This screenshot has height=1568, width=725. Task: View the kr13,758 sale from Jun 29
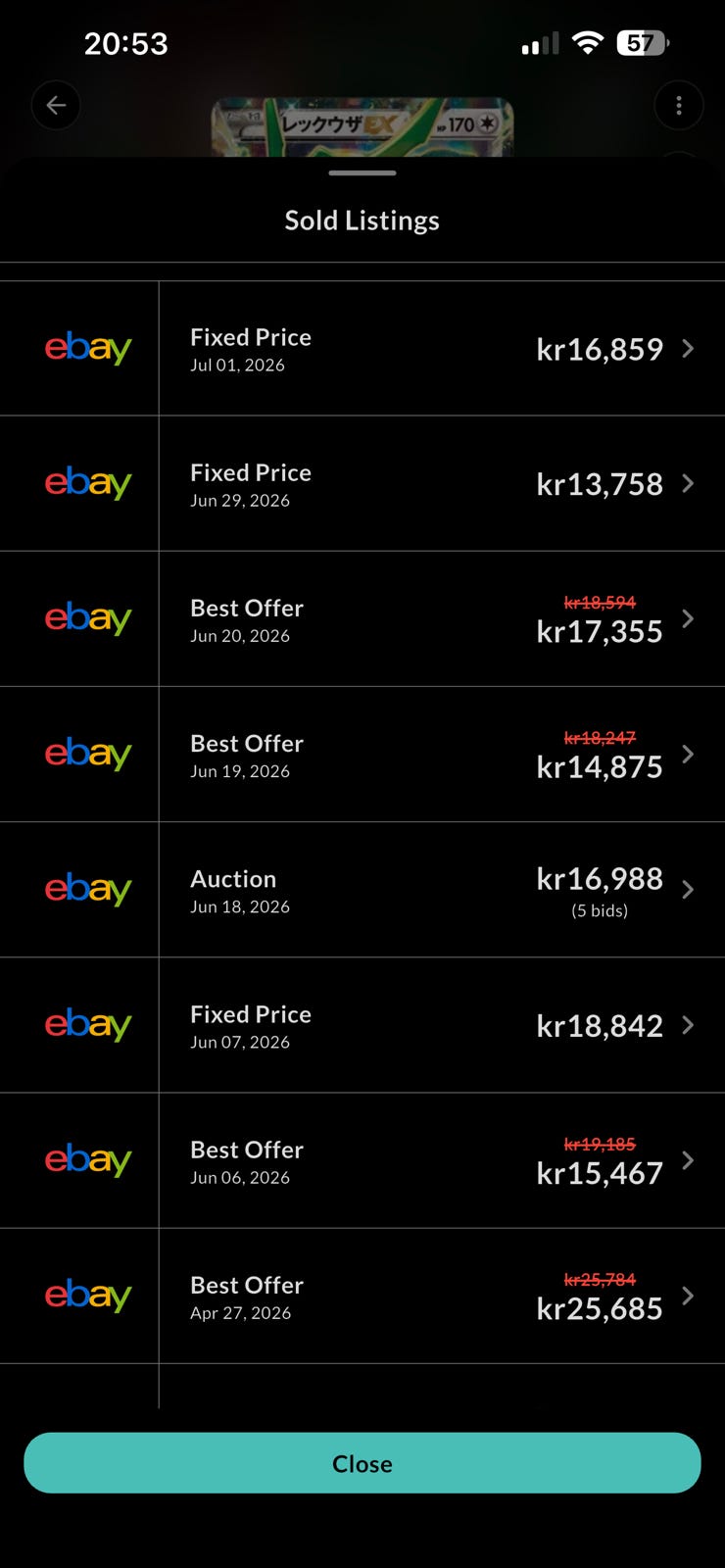coord(362,484)
